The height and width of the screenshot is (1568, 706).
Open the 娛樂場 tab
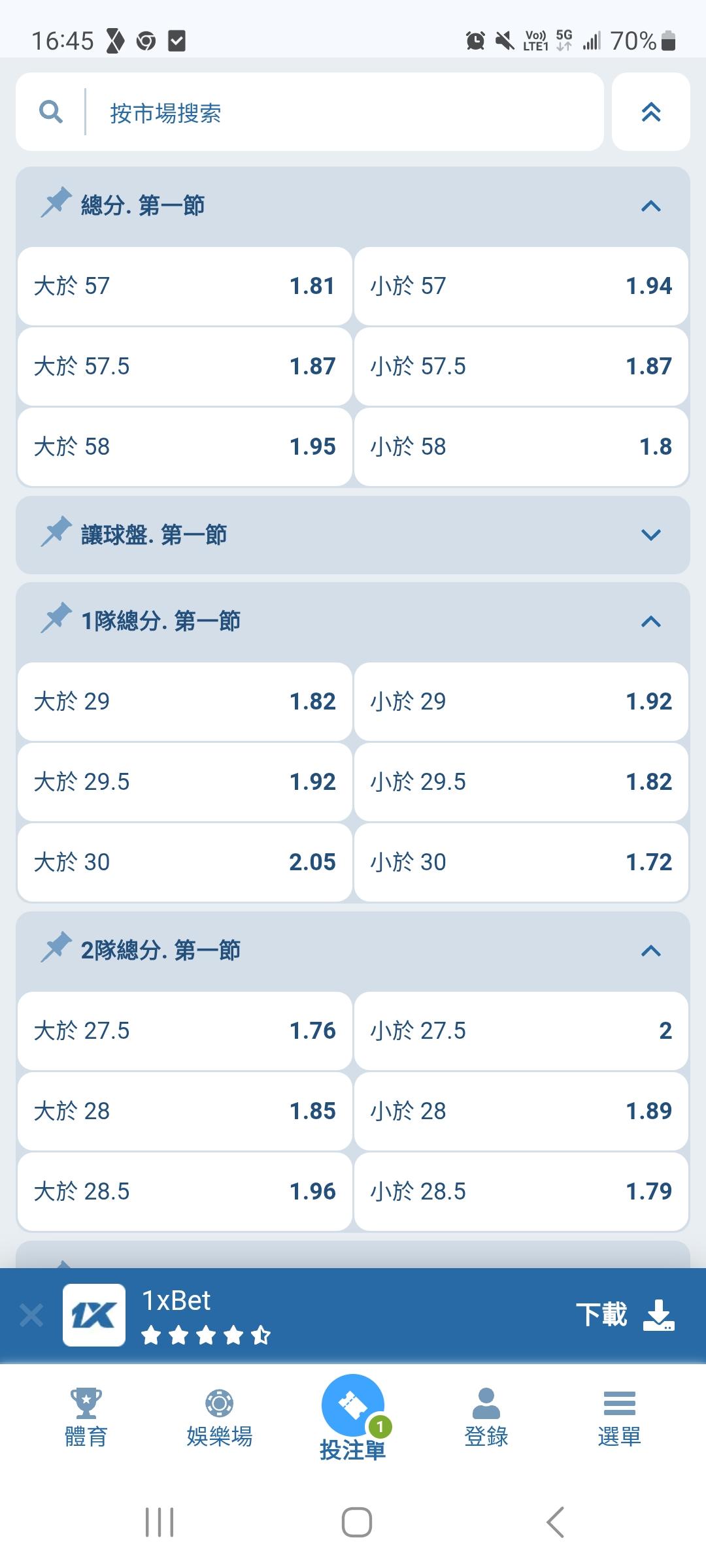[220, 1417]
